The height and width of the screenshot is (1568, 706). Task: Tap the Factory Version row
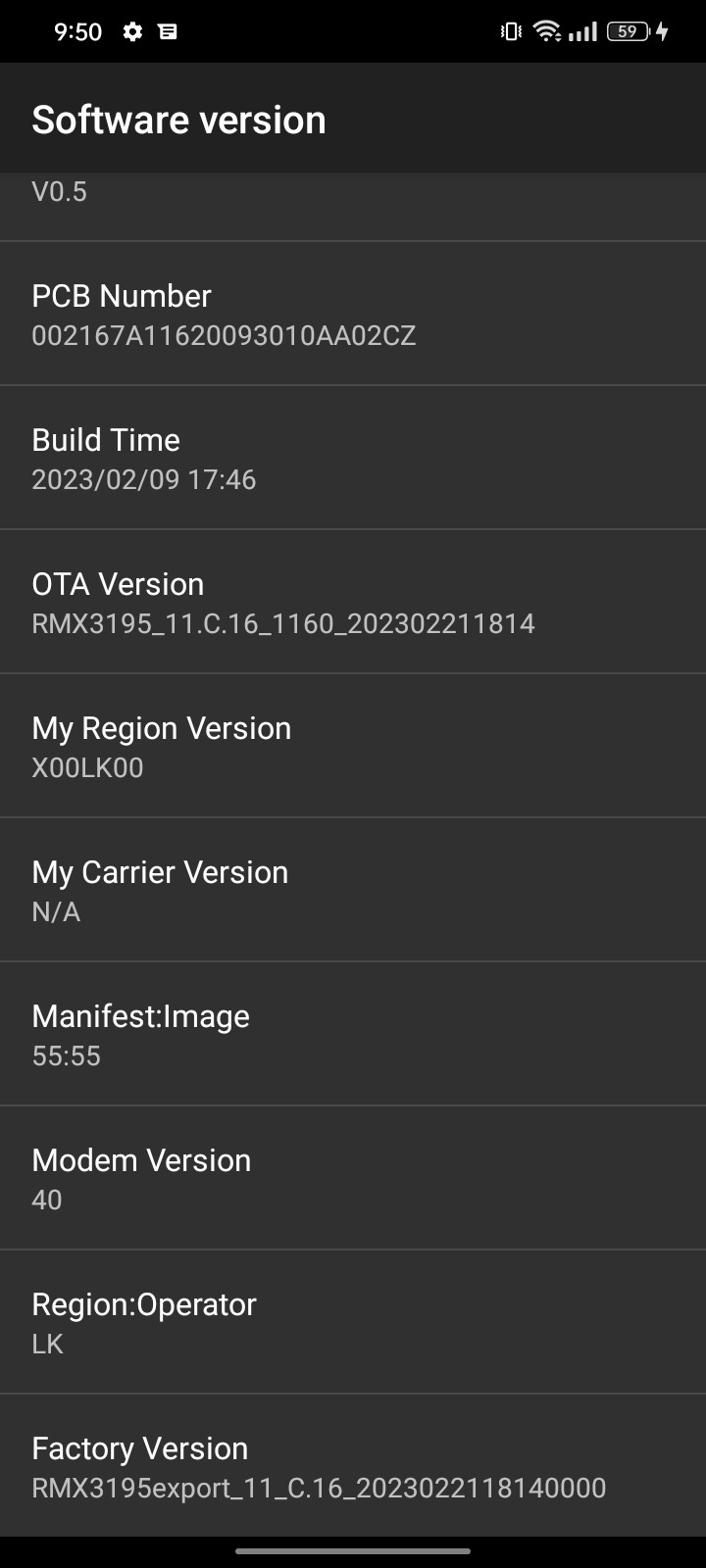click(x=353, y=1466)
